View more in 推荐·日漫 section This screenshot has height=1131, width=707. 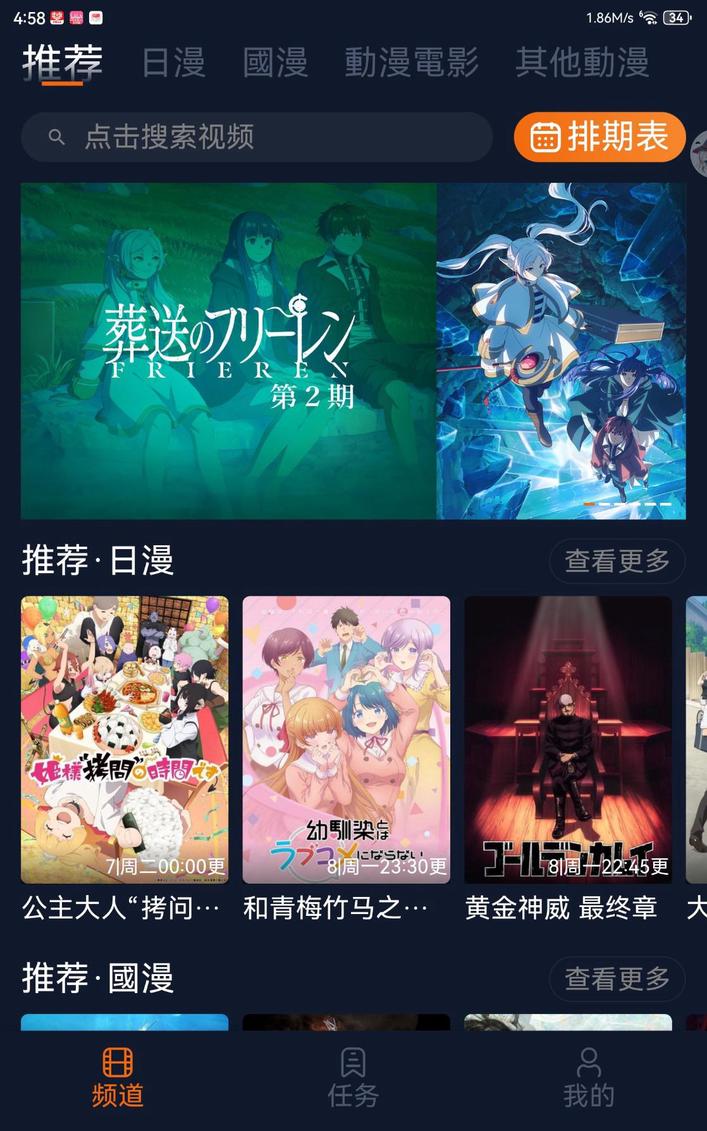(x=616, y=561)
